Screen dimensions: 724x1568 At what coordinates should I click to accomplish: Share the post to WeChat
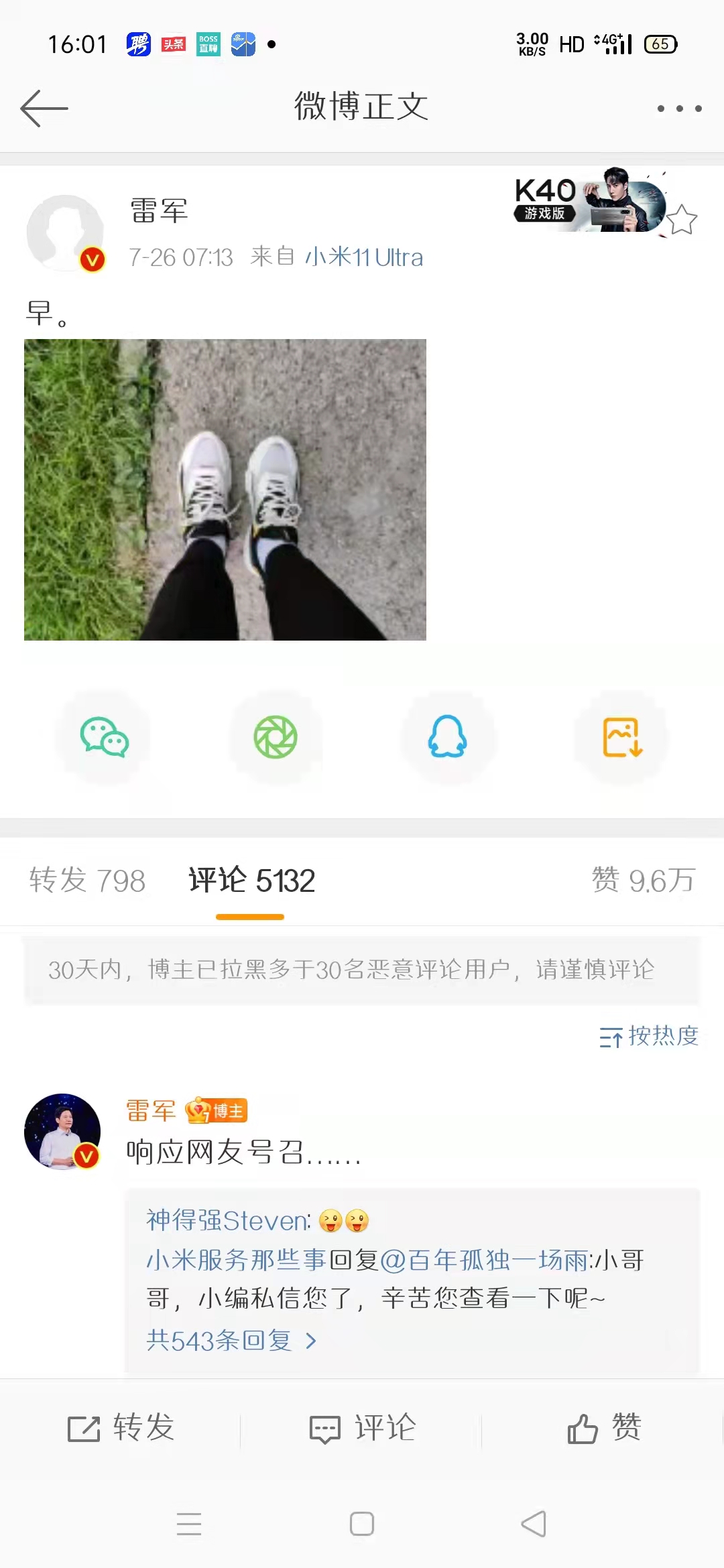tap(104, 737)
